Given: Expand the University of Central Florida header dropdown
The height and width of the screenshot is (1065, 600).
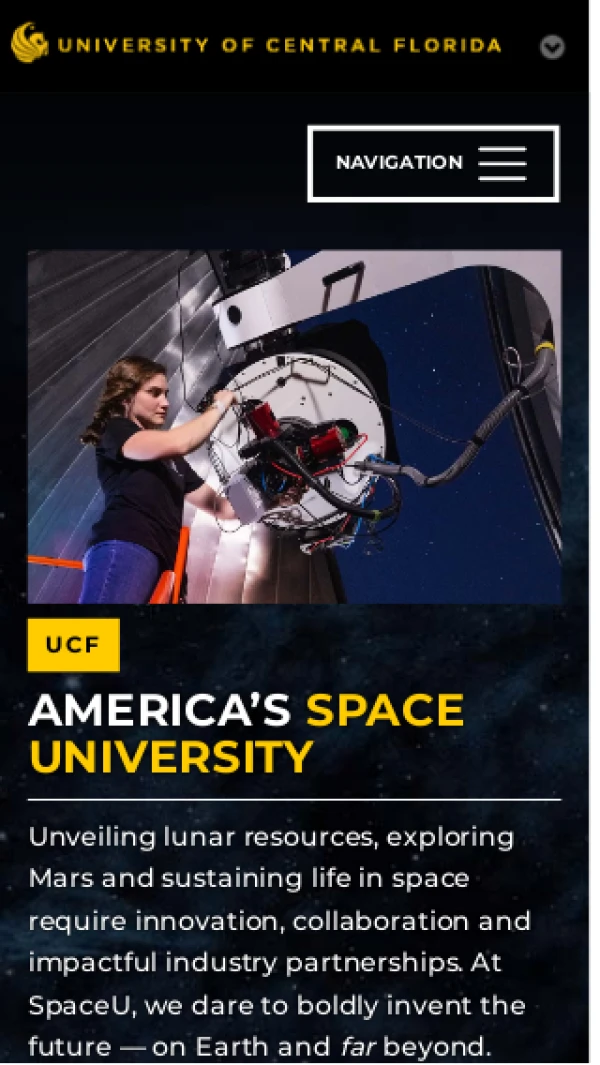Looking at the screenshot, I should click(552, 47).
